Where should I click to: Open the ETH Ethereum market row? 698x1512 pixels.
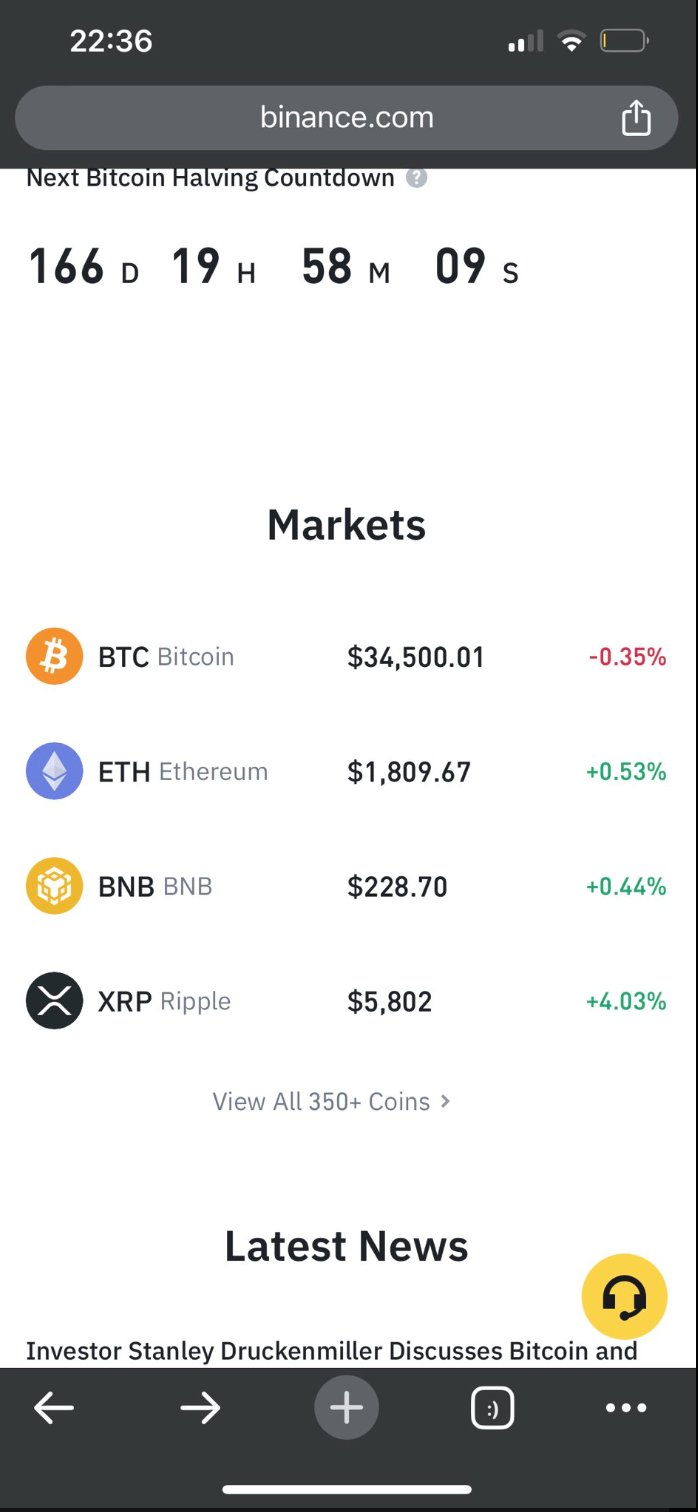pyautogui.click(x=346, y=772)
